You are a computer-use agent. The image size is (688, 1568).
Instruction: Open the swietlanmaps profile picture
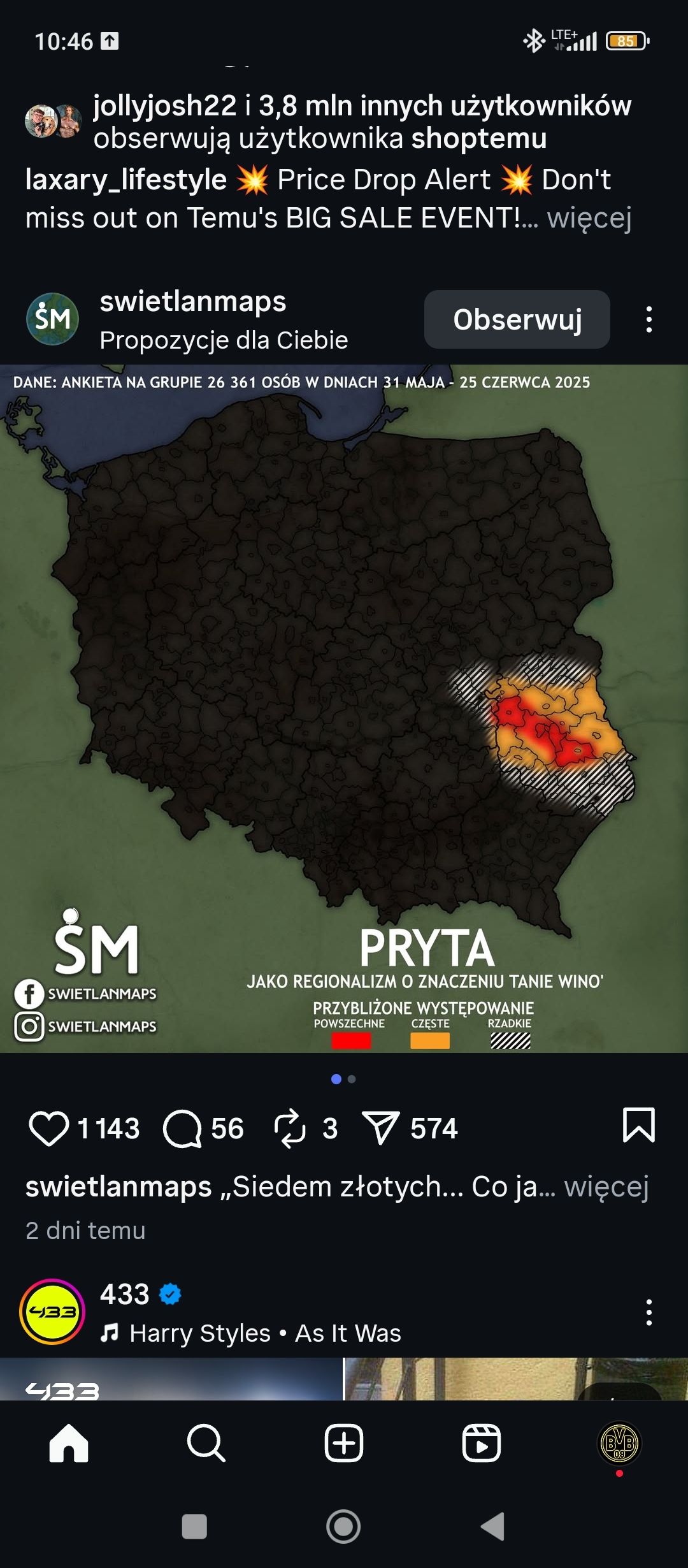pyautogui.click(x=52, y=319)
